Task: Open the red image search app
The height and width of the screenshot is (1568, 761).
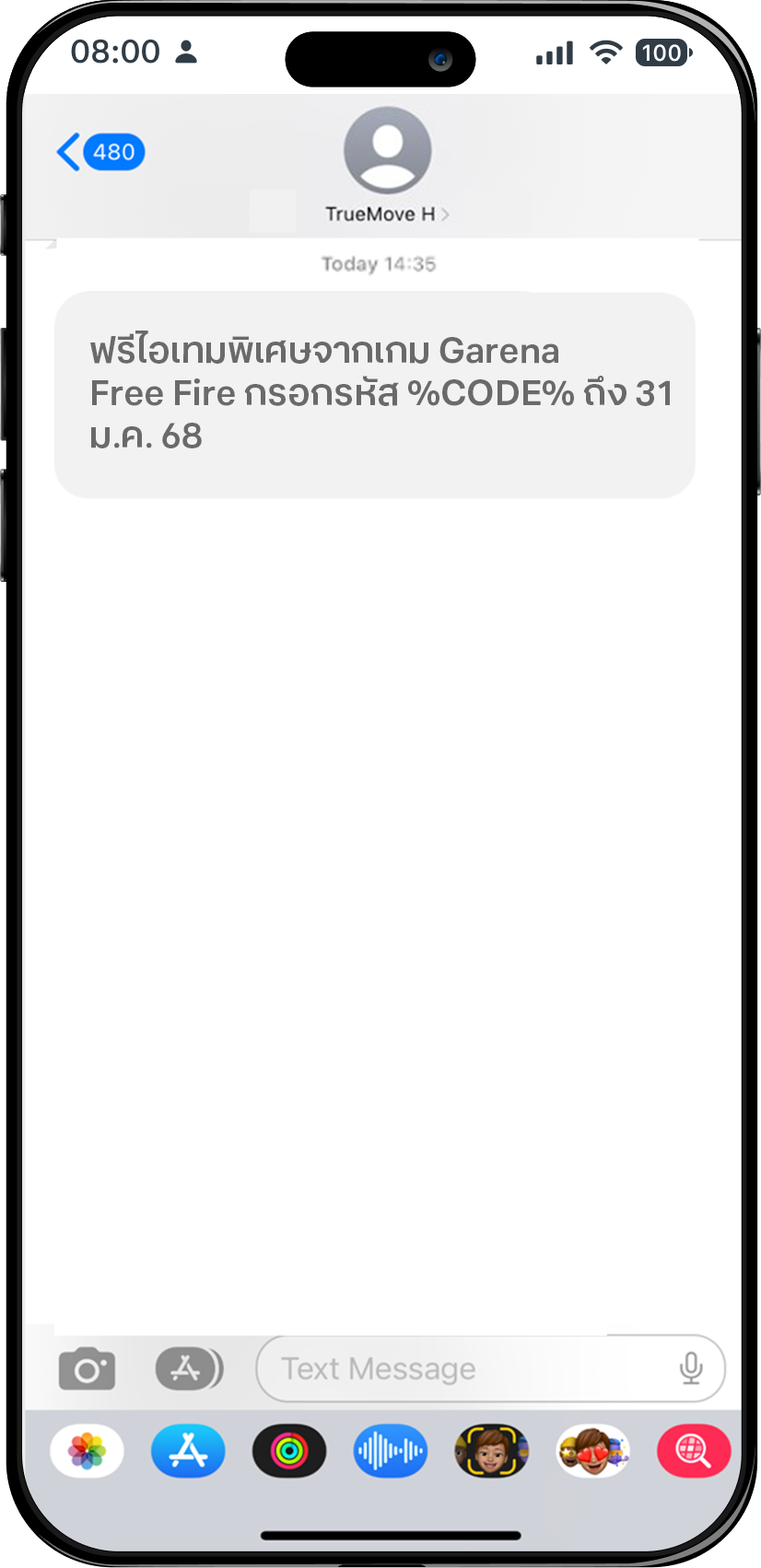Action: coord(694,1452)
